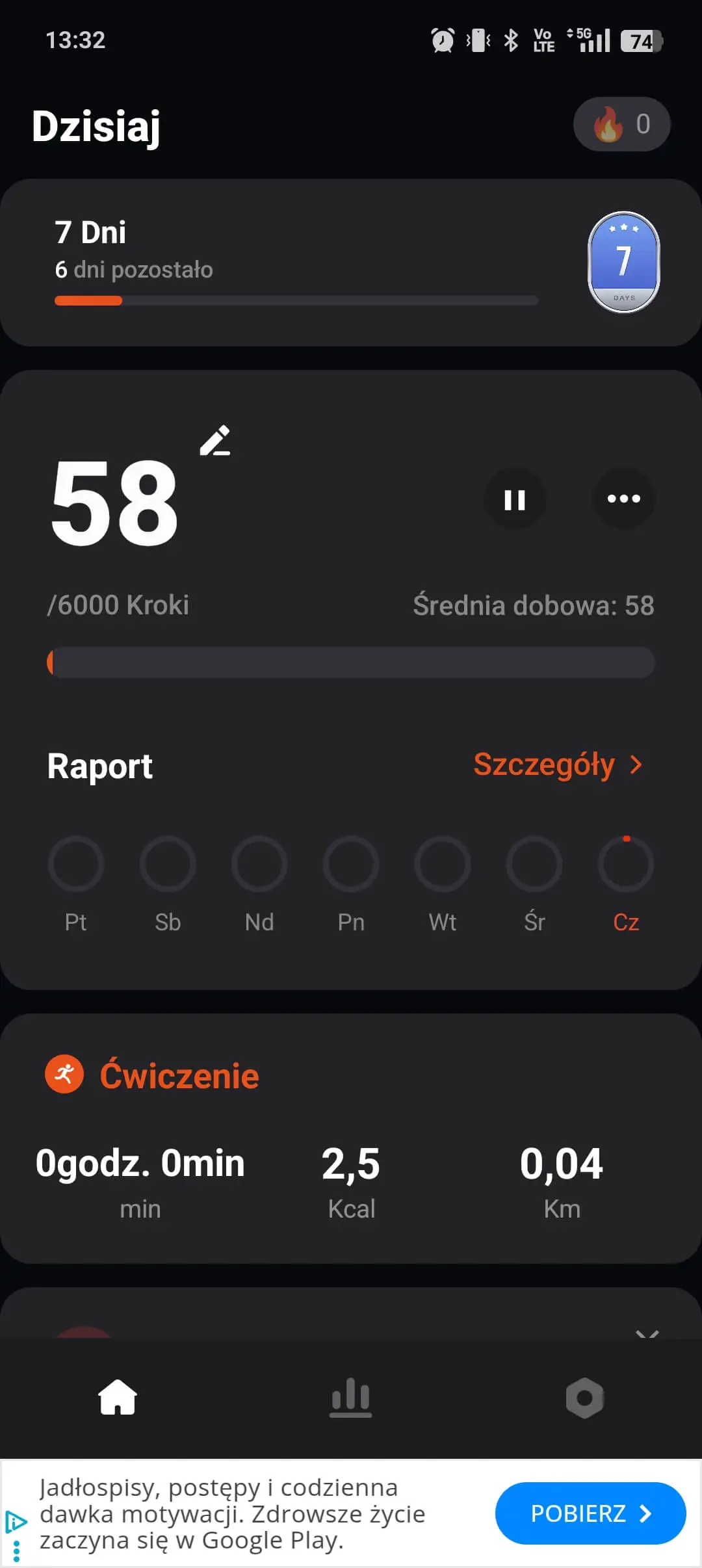Viewport: 702px width, 1568px height.
Task: Select the Pt day circle
Action: pos(76,864)
